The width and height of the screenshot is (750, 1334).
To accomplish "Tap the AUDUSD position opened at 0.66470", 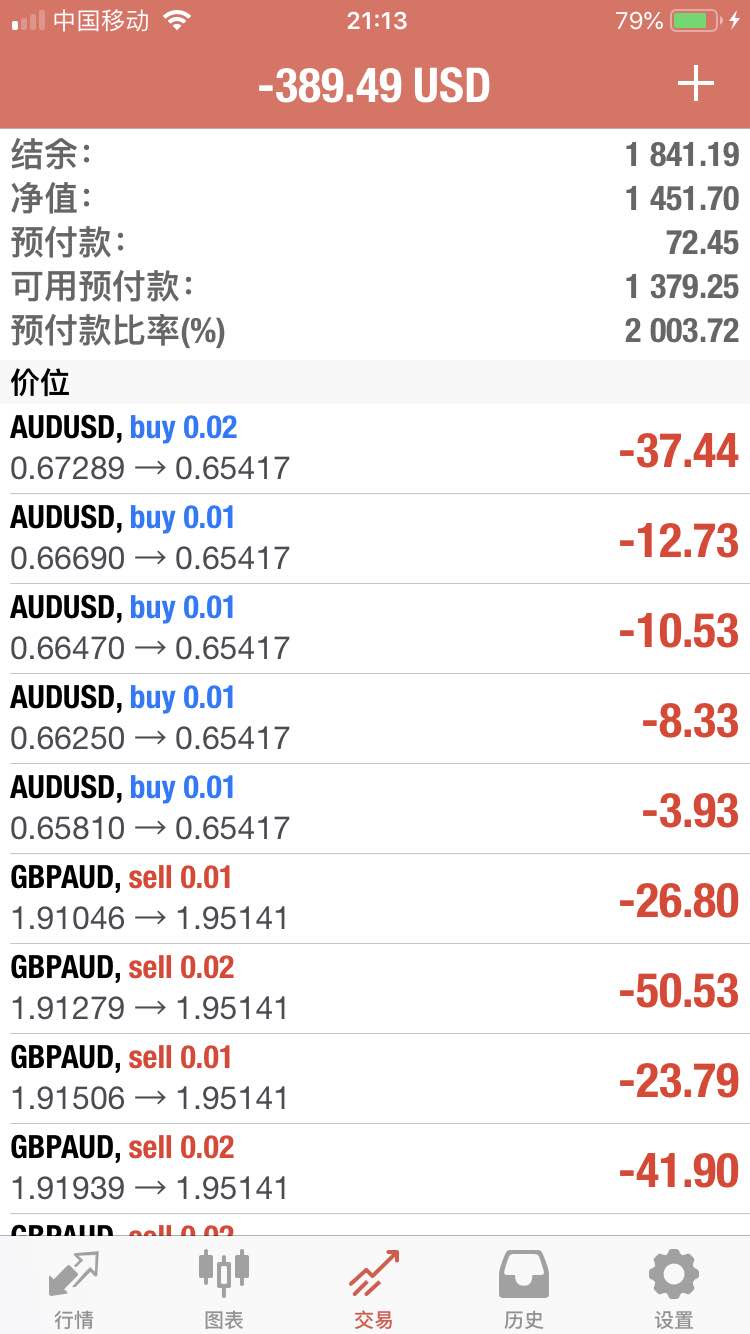I will (x=375, y=629).
